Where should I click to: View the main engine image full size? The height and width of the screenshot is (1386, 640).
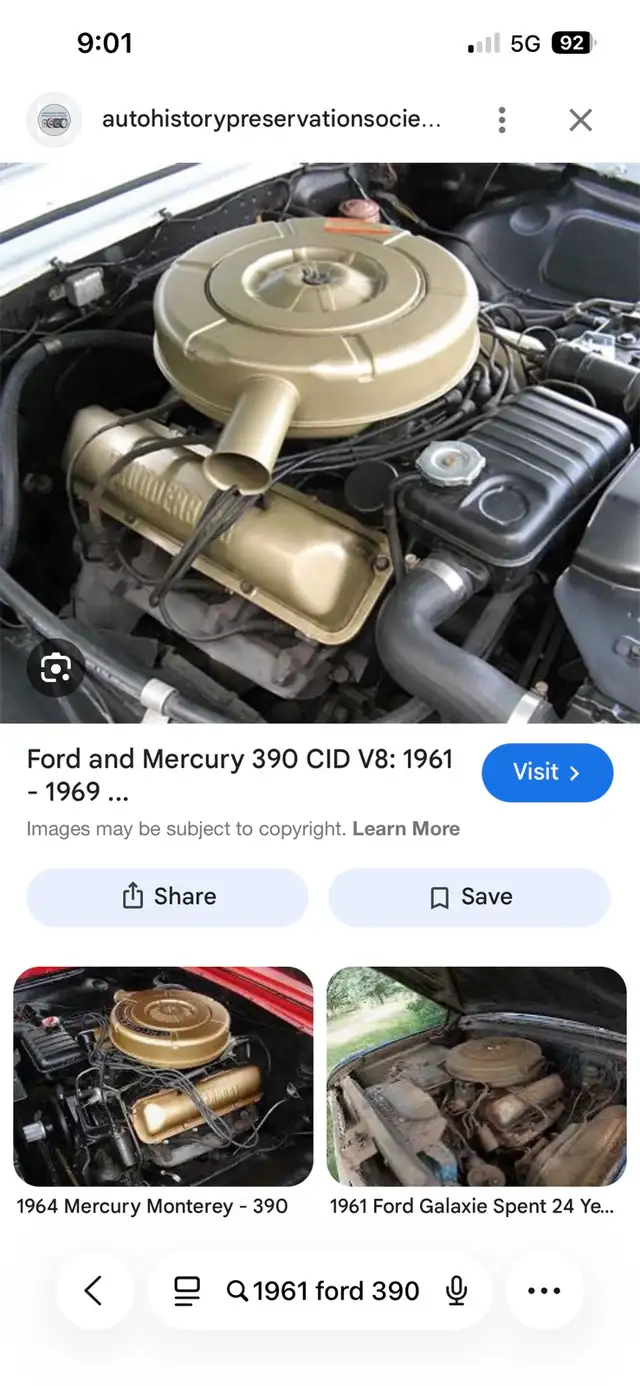[320, 440]
